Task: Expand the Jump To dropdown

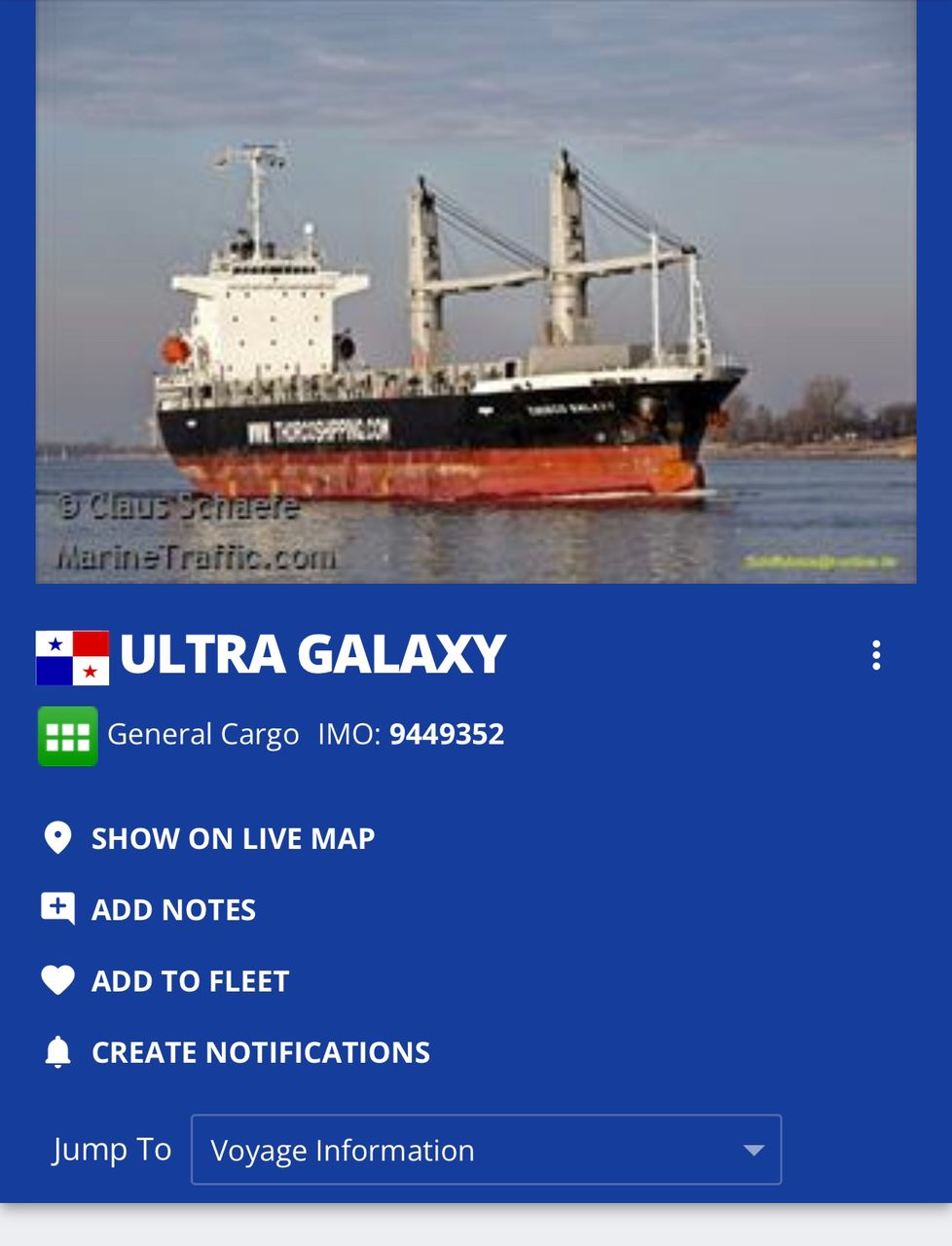Action: [486, 1150]
